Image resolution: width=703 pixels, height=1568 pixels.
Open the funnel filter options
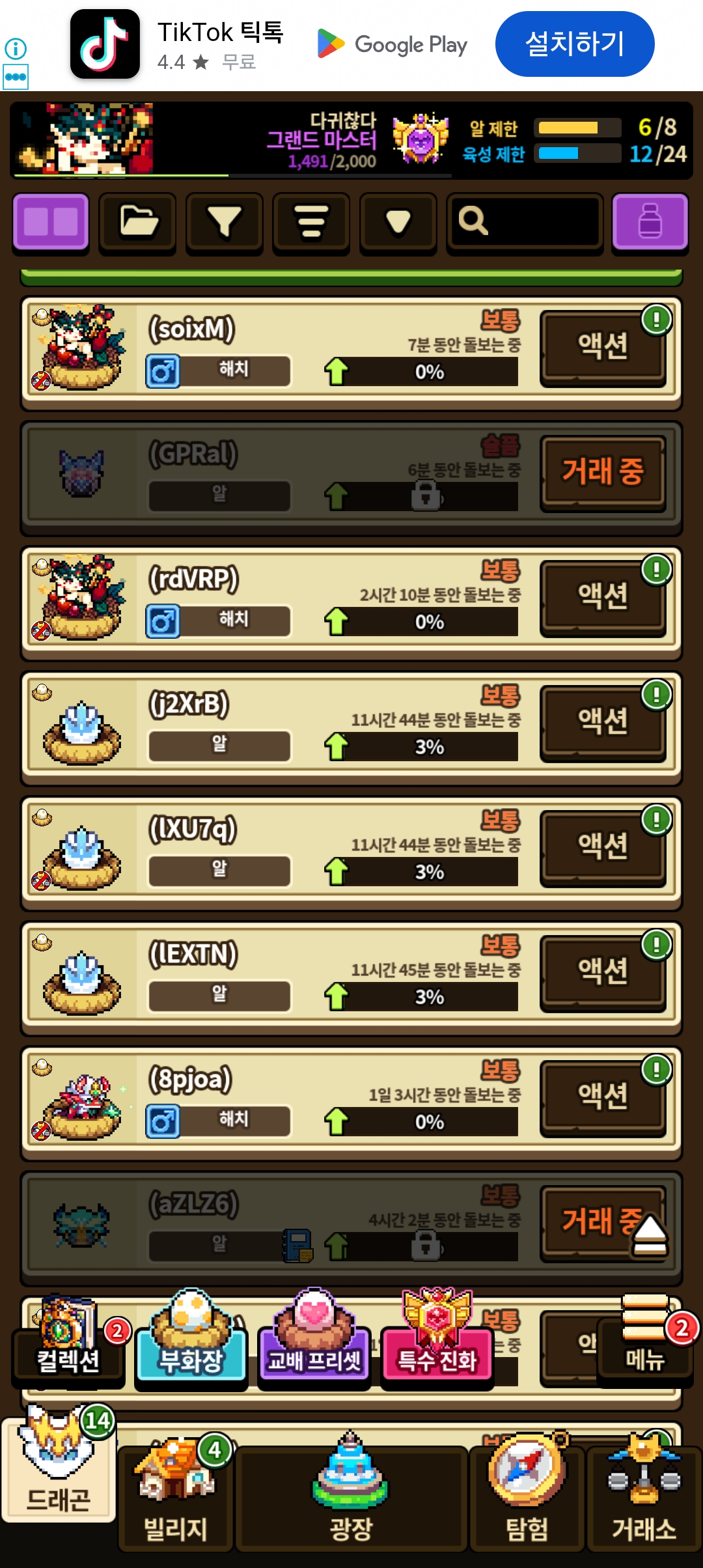pyautogui.click(x=224, y=222)
